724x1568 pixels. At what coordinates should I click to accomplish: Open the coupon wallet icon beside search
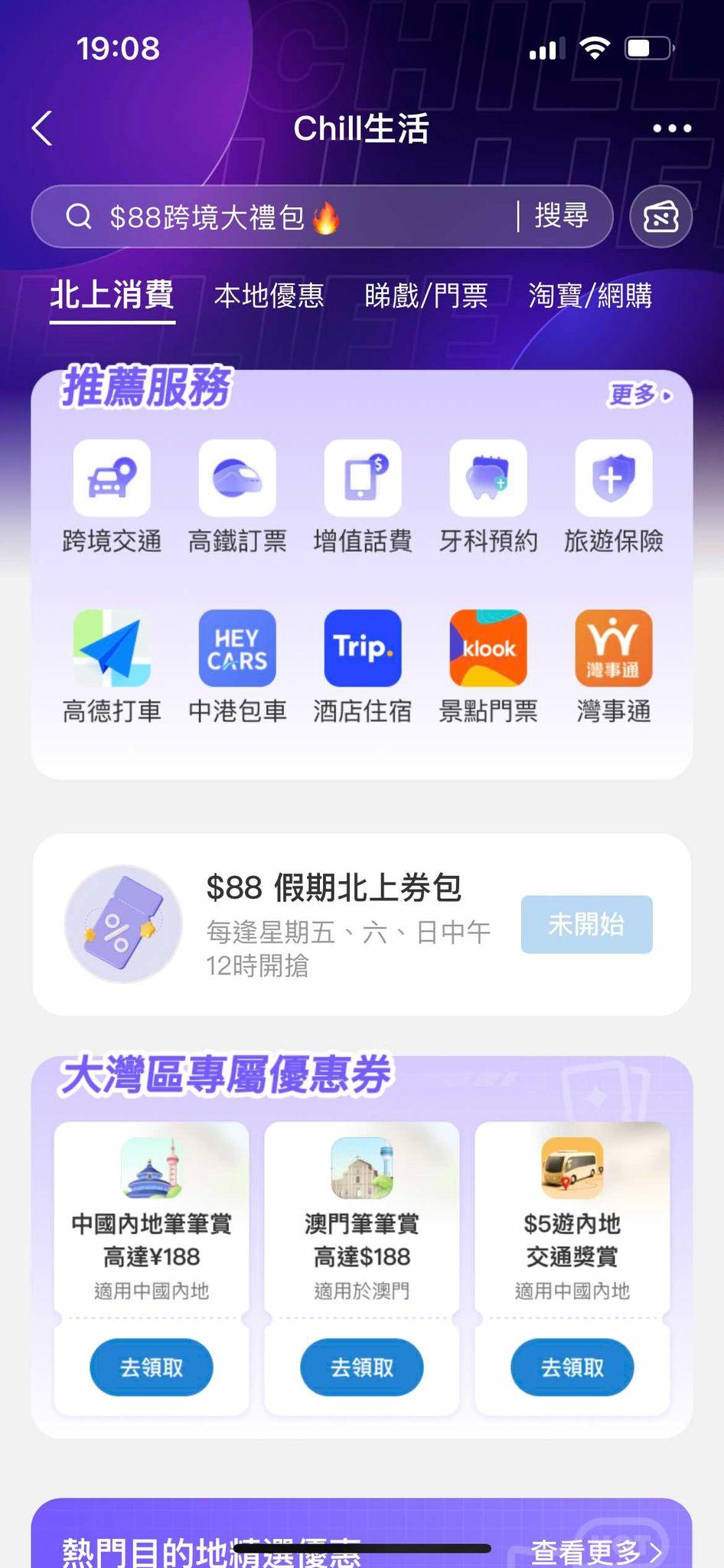pos(660,217)
